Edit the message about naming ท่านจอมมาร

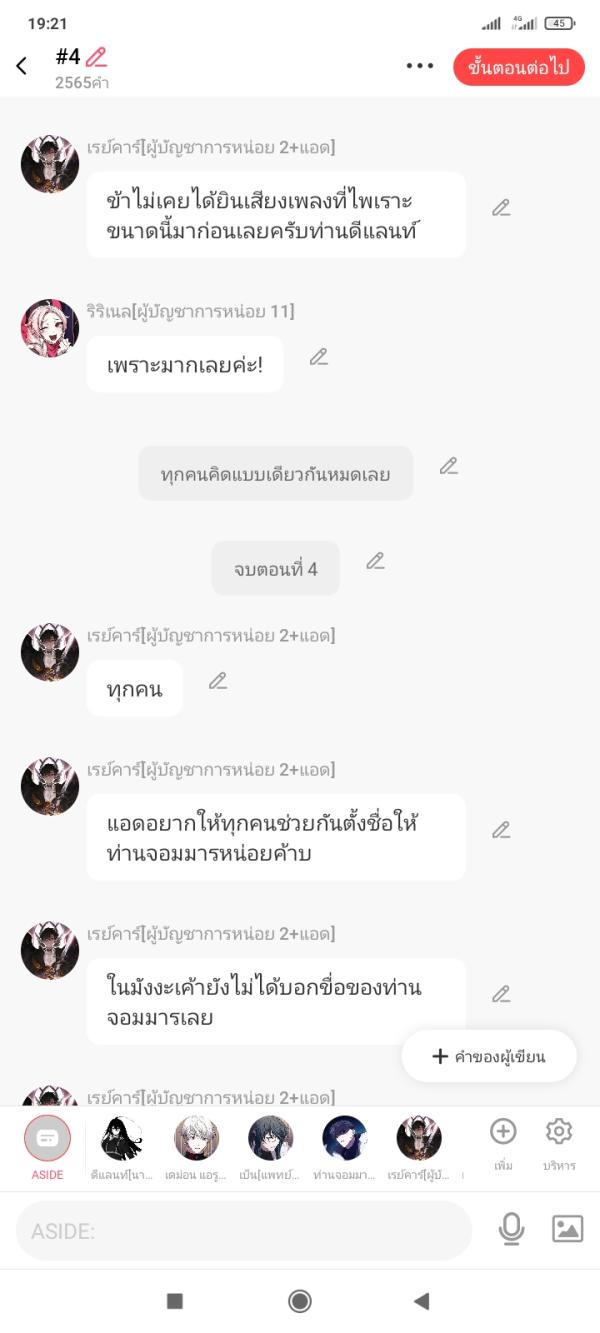(x=501, y=830)
